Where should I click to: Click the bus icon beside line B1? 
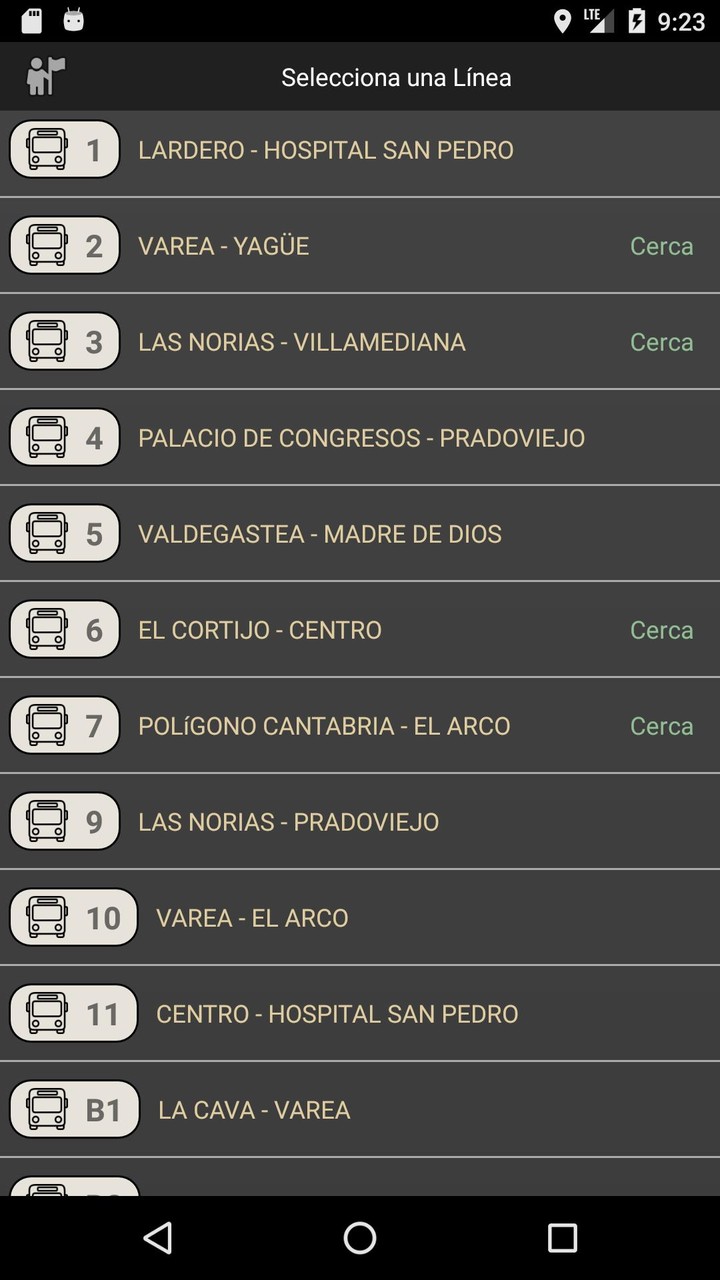coord(47,1109)
